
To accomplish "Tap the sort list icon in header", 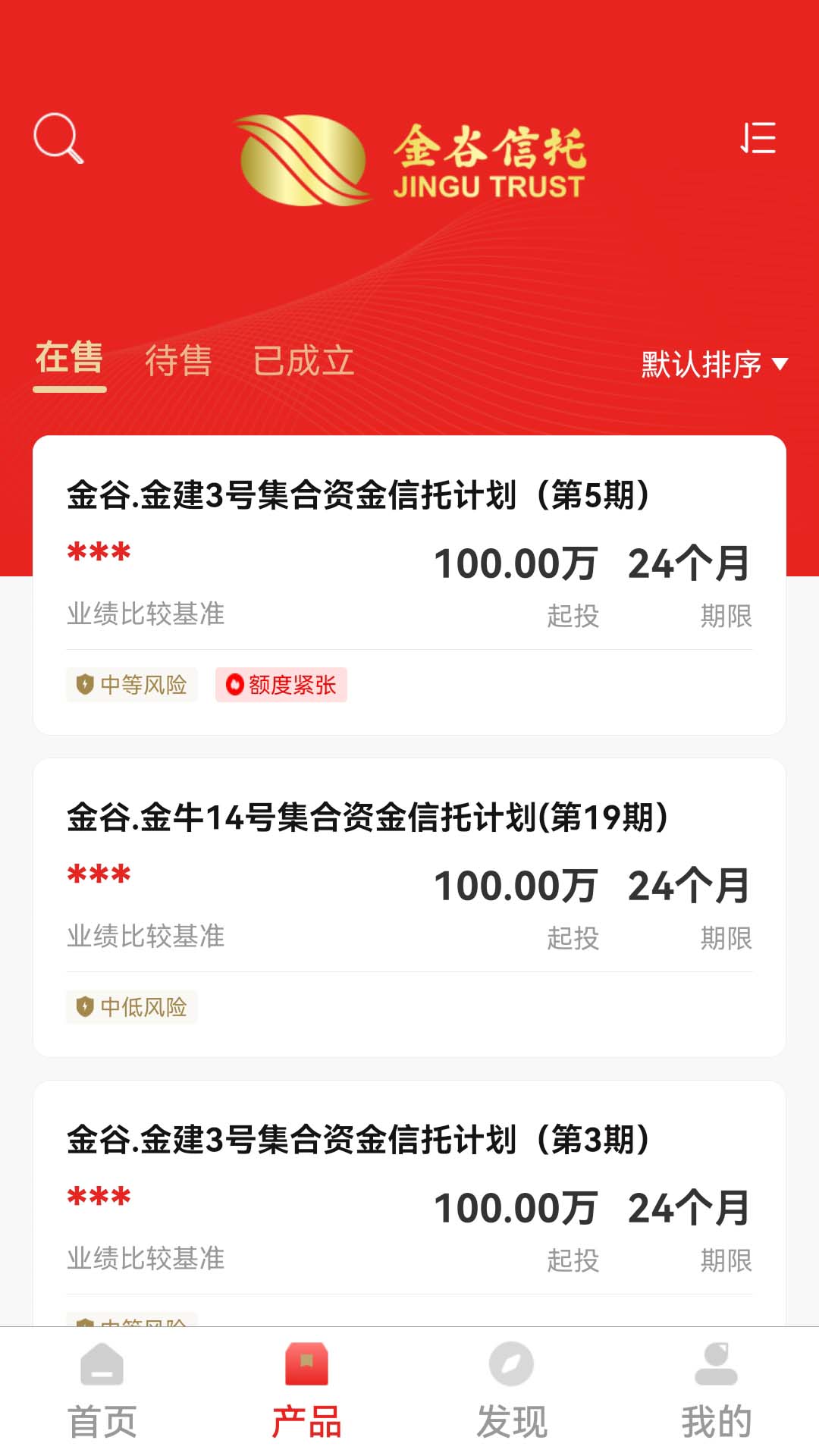I will [x=758, y=139].
